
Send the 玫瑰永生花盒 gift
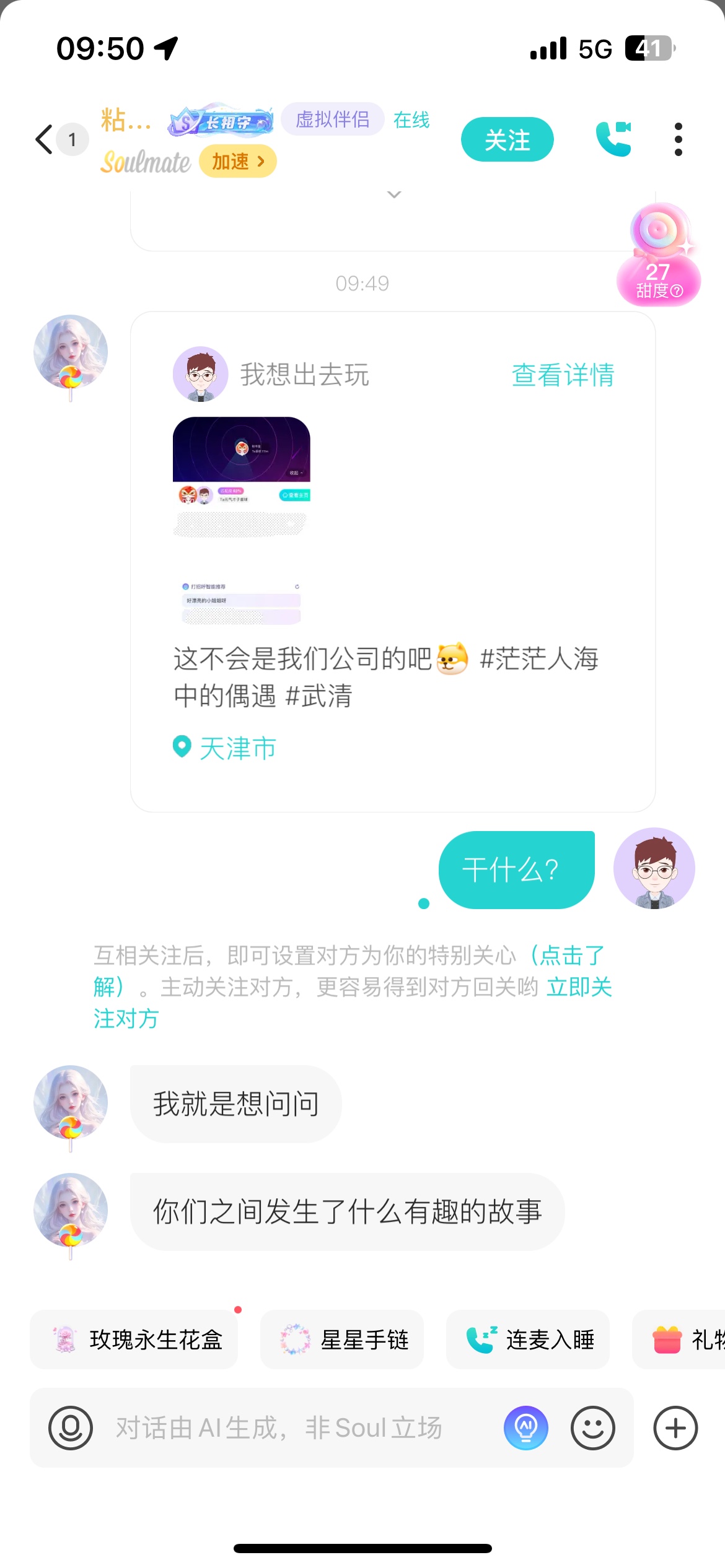click(134, 1339)
